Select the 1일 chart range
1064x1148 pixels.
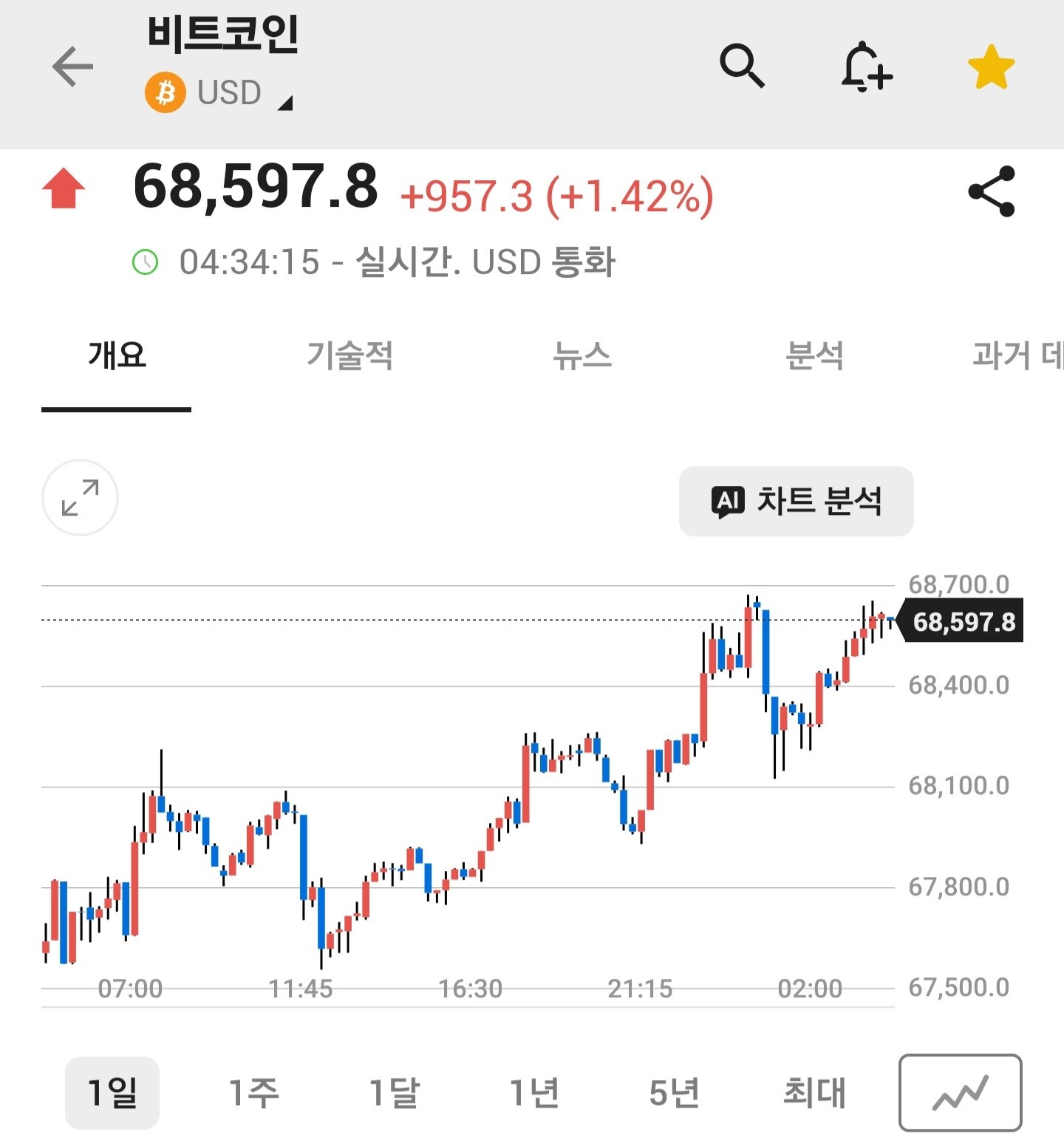pyautogui.click(x=112, y=1093)
